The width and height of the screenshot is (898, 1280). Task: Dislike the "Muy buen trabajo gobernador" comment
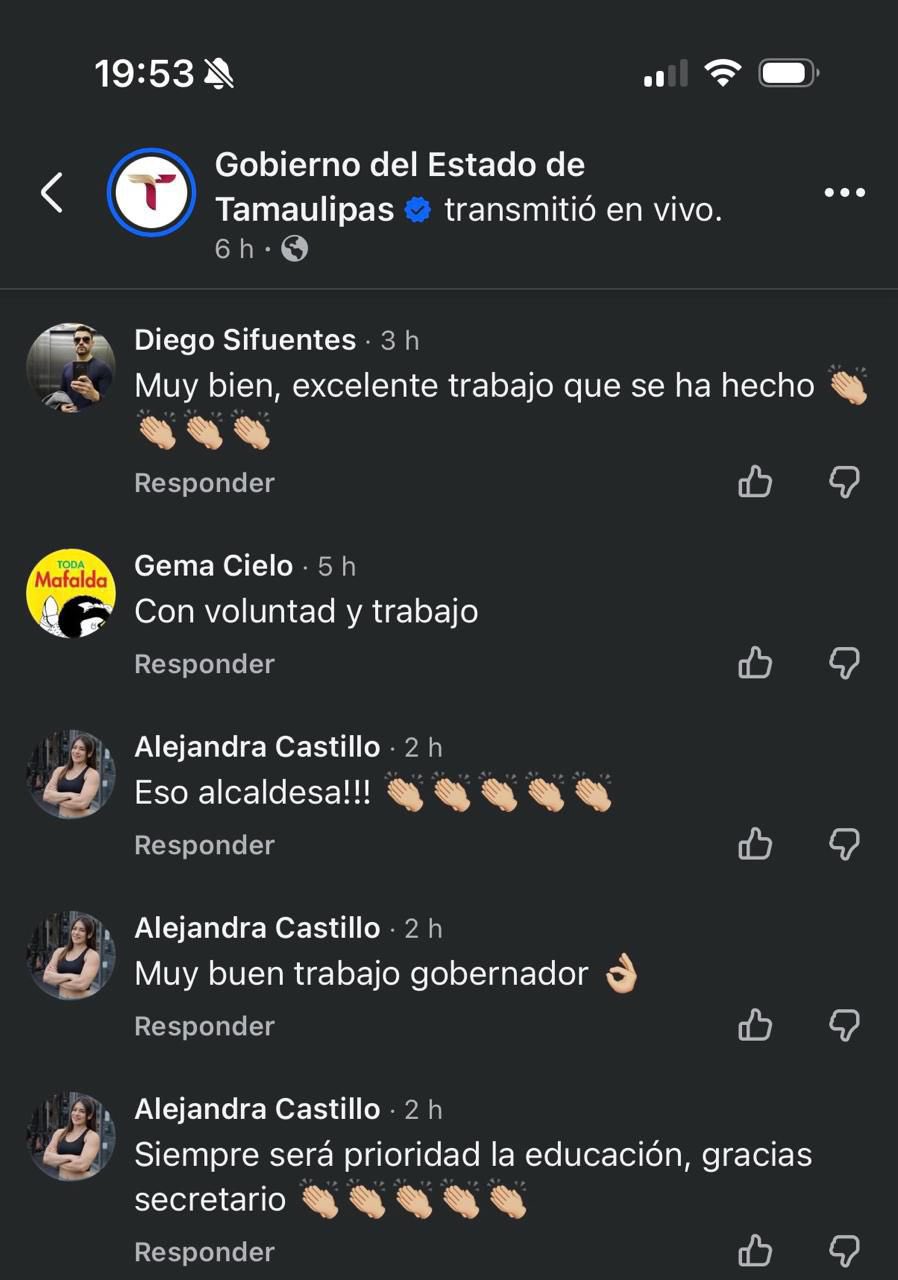tap(845, 1025)
